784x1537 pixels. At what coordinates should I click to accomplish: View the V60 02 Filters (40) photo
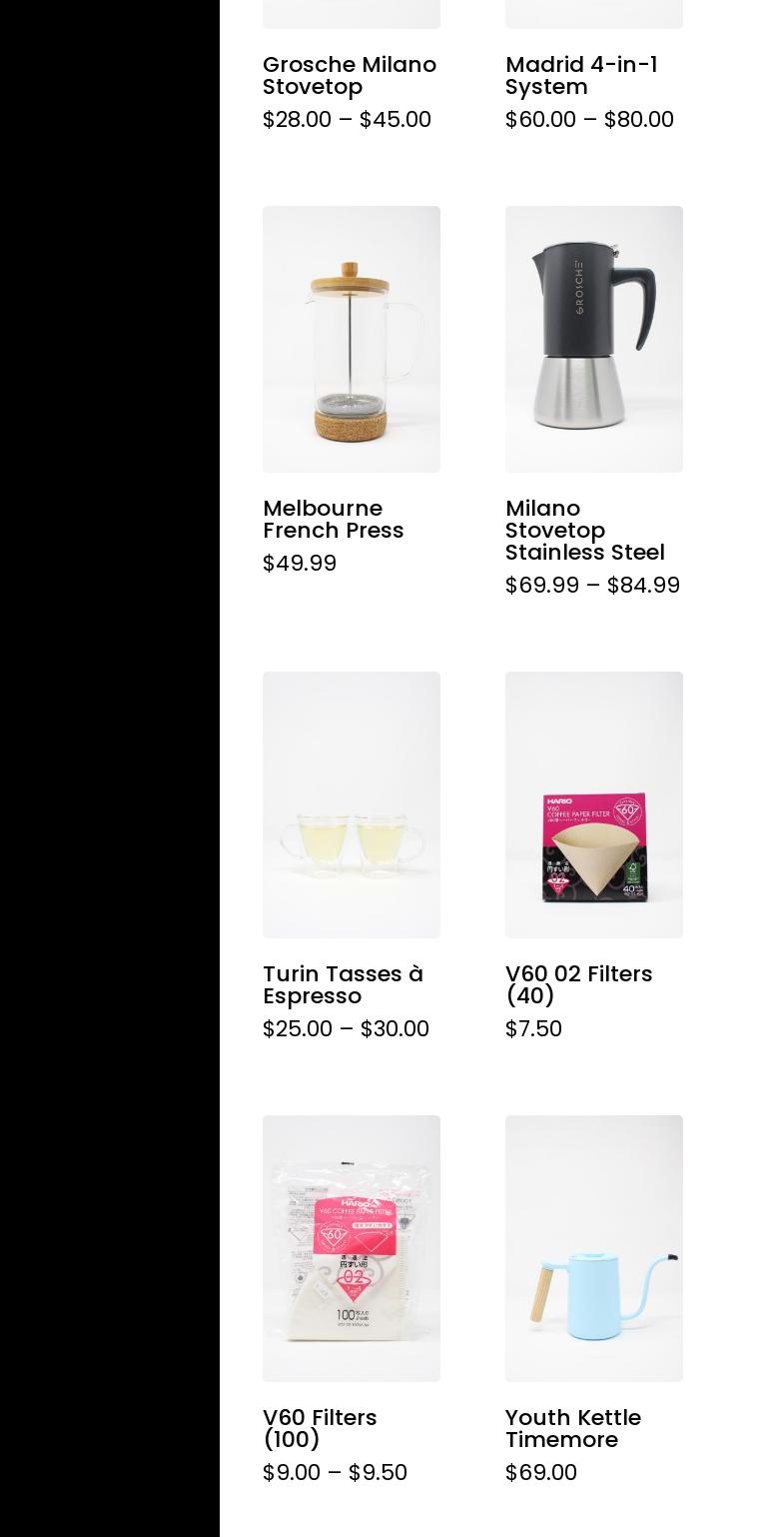pyautogui.click(x=594, y=804)
